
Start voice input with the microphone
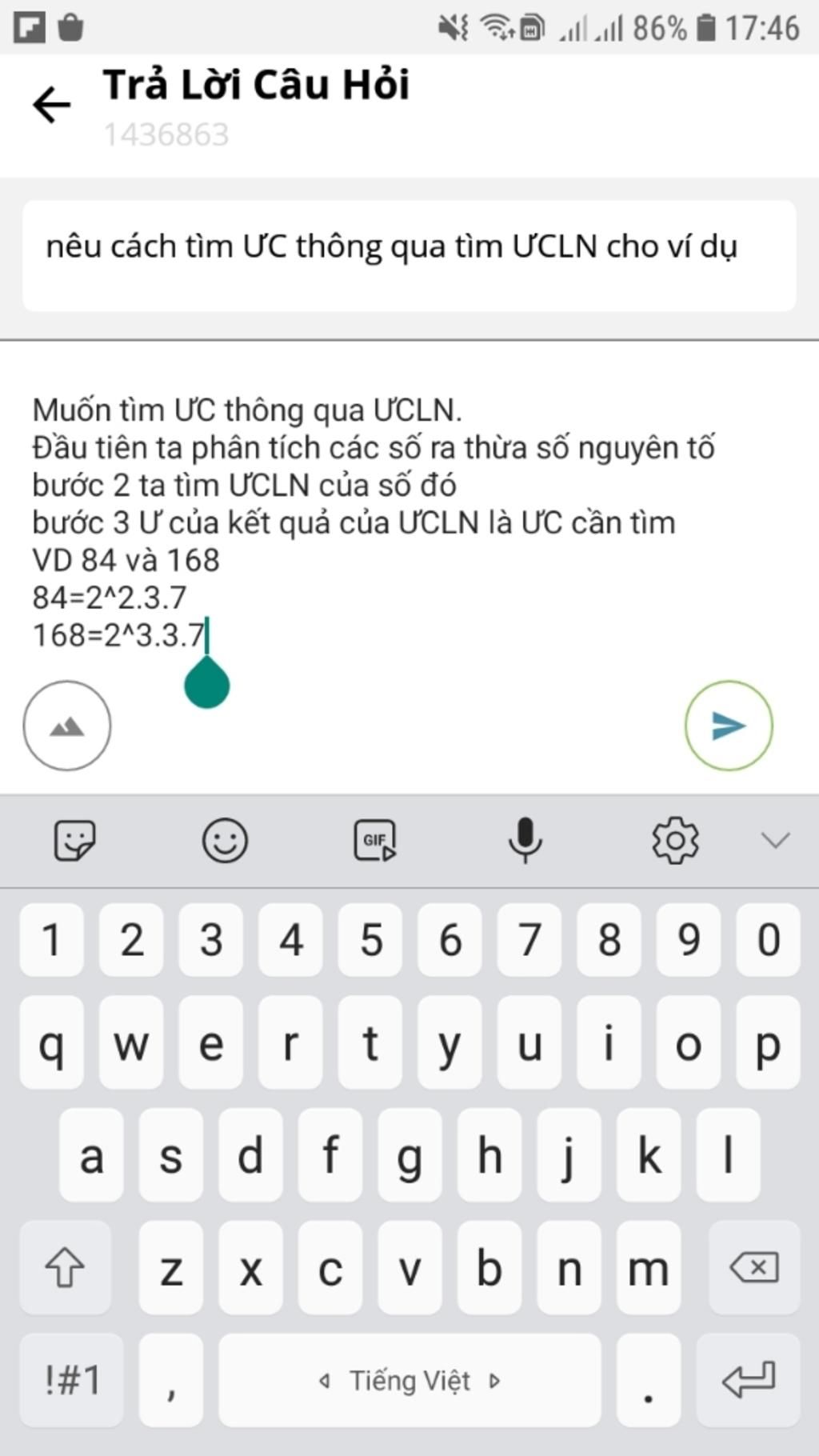(x=525, y=840)
